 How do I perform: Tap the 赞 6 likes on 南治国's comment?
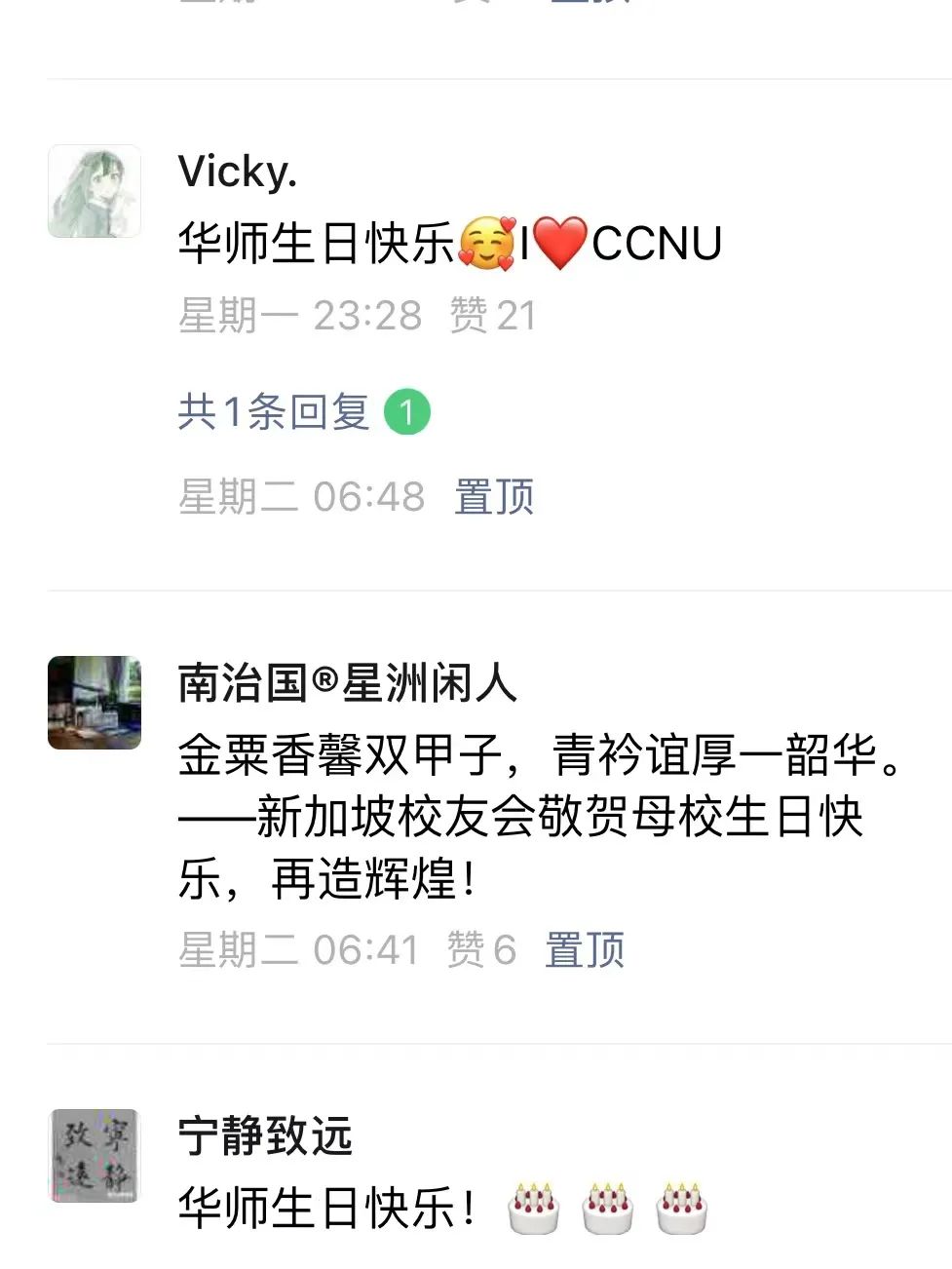pos(481,949)
